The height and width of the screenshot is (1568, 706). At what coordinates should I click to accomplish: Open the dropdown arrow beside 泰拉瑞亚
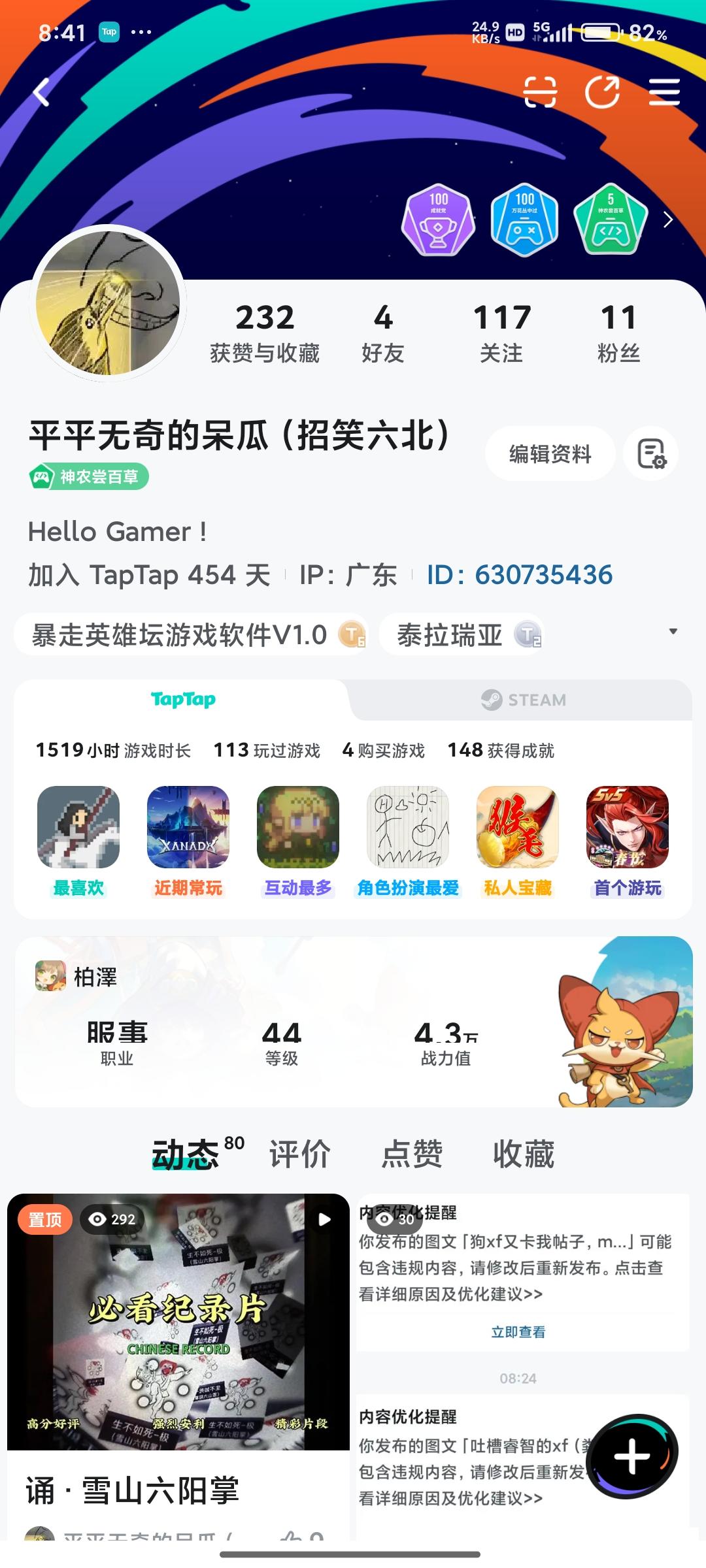coord(673,630)
